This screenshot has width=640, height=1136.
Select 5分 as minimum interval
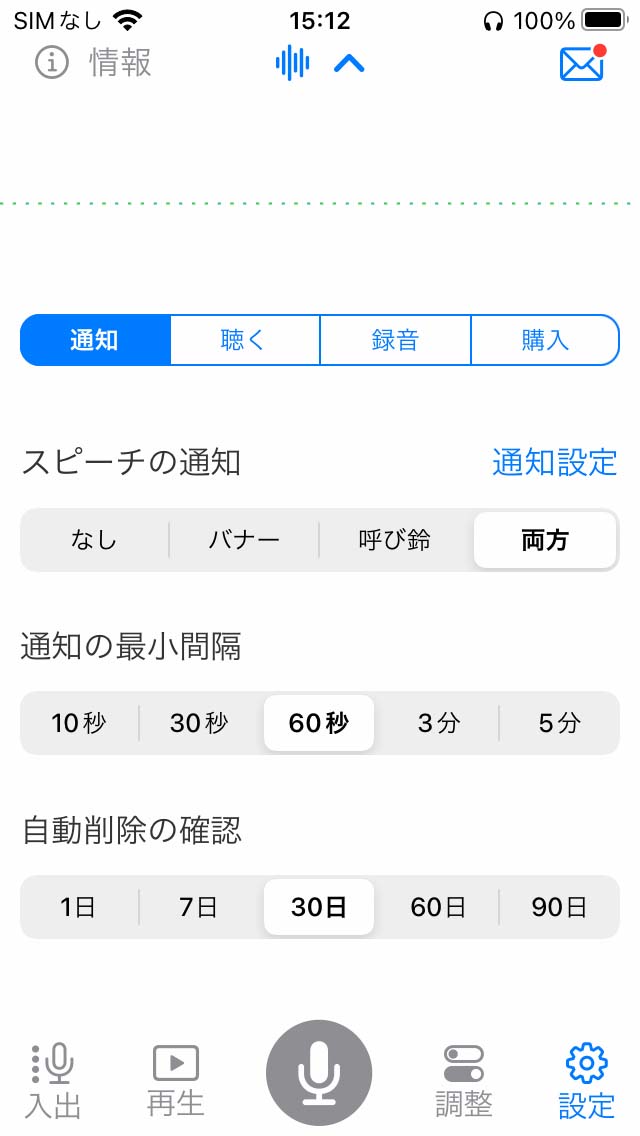pyautogui.click(x=559, y=723)
